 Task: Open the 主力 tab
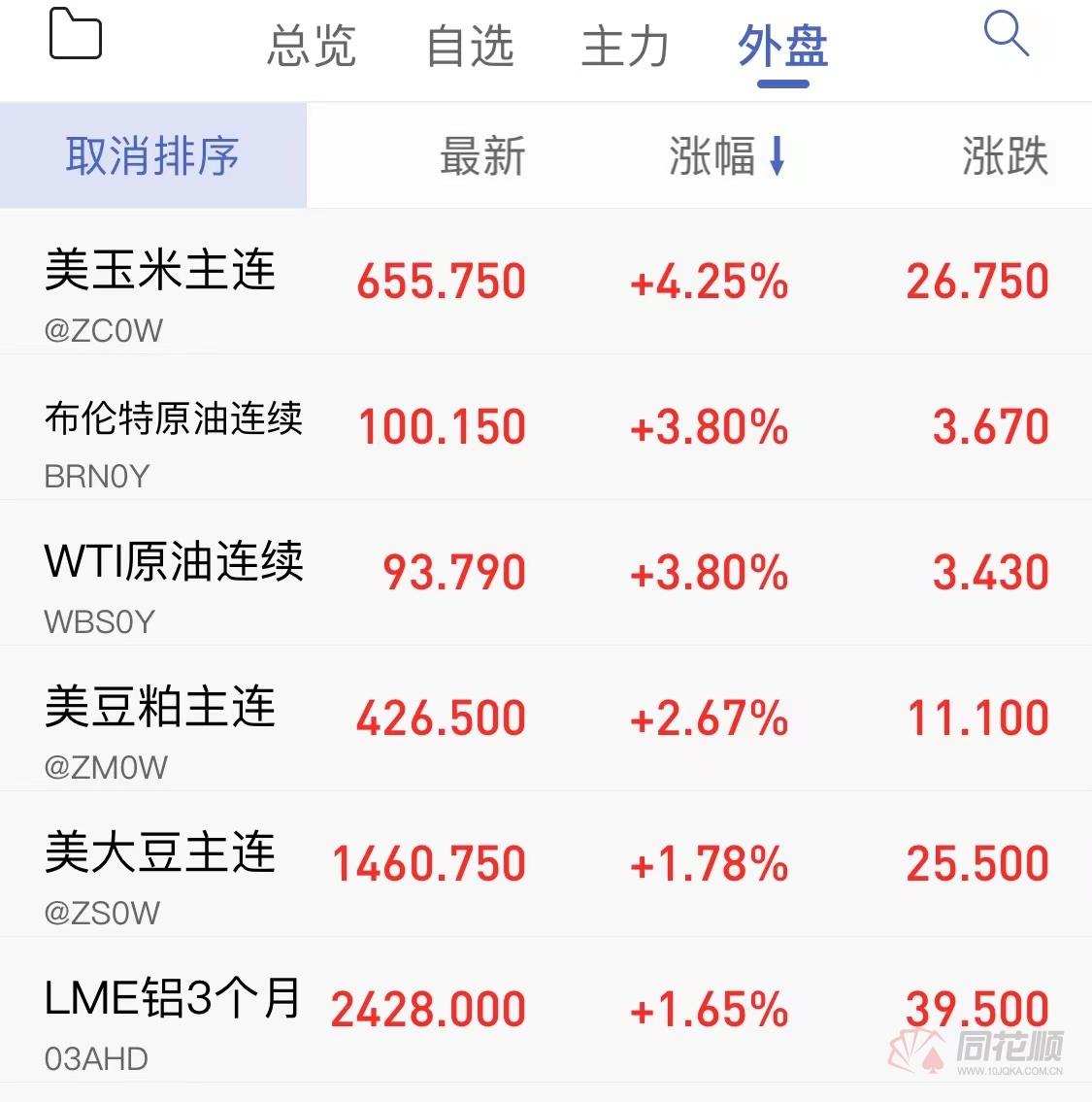[625, 47]
